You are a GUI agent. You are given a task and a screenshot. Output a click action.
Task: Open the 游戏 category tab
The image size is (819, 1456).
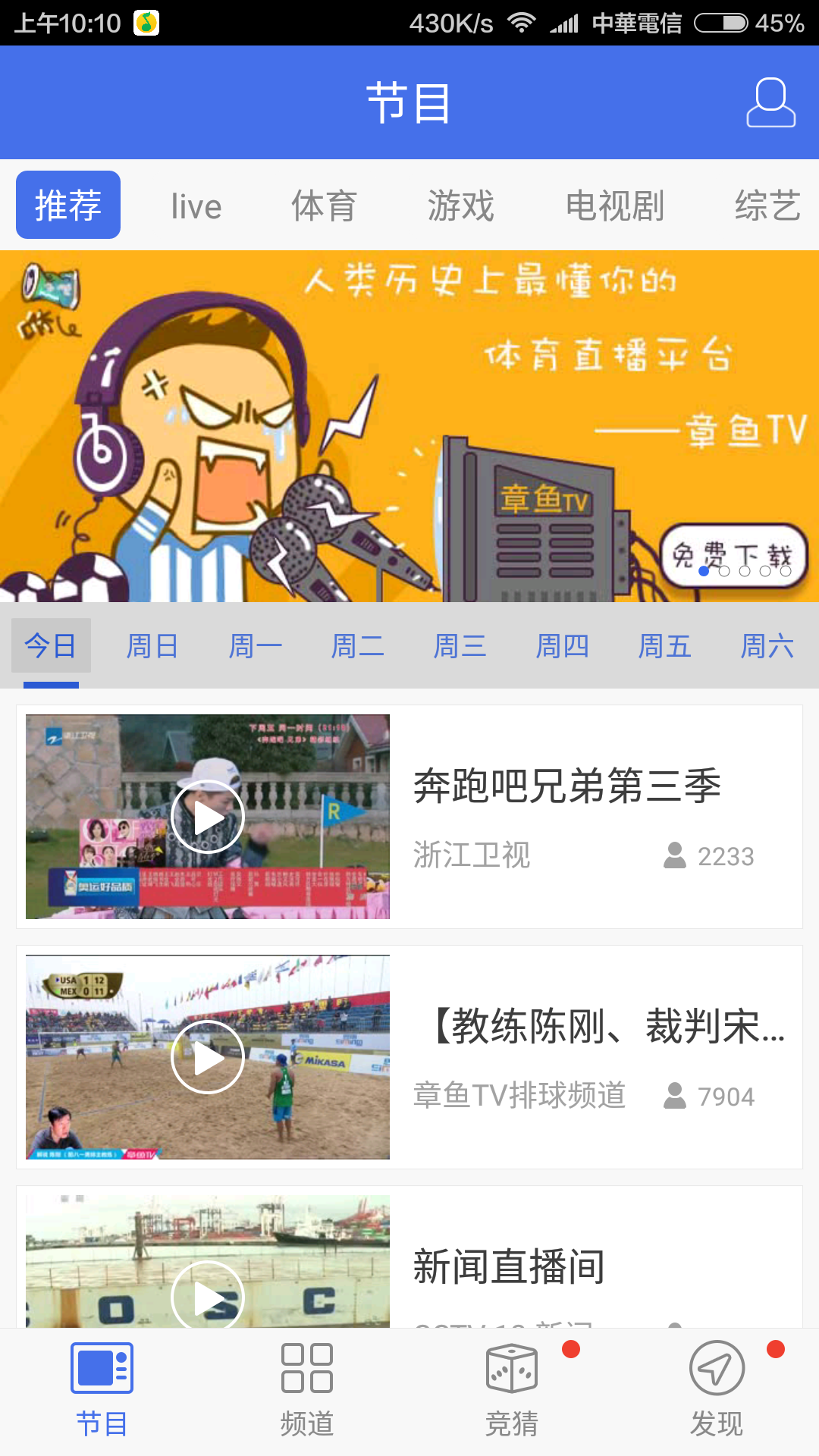(460, 206)
